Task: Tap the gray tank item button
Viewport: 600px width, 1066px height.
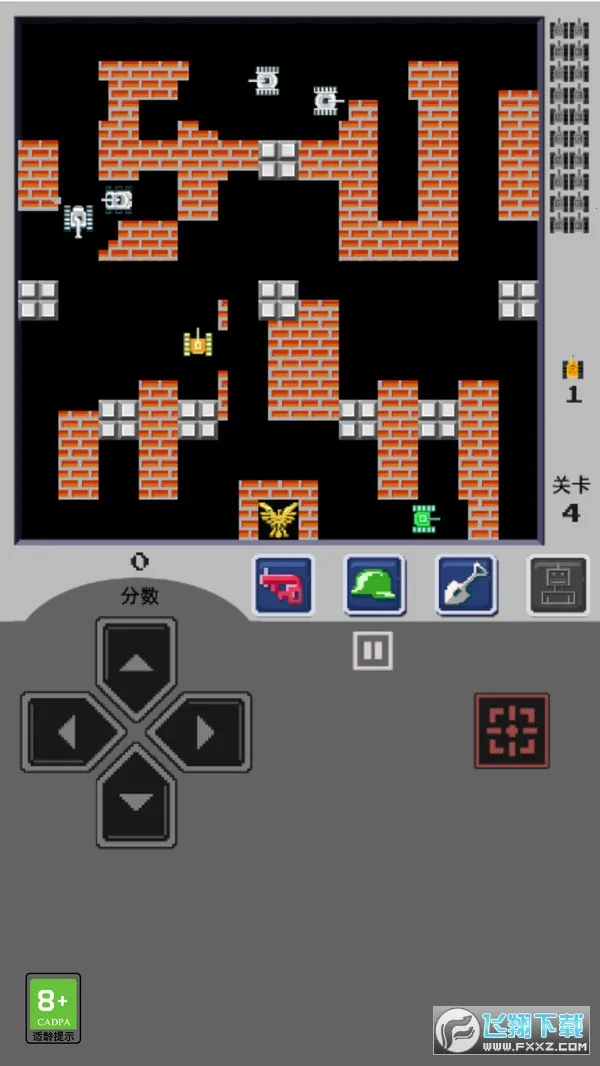Action: coord(557,586)
